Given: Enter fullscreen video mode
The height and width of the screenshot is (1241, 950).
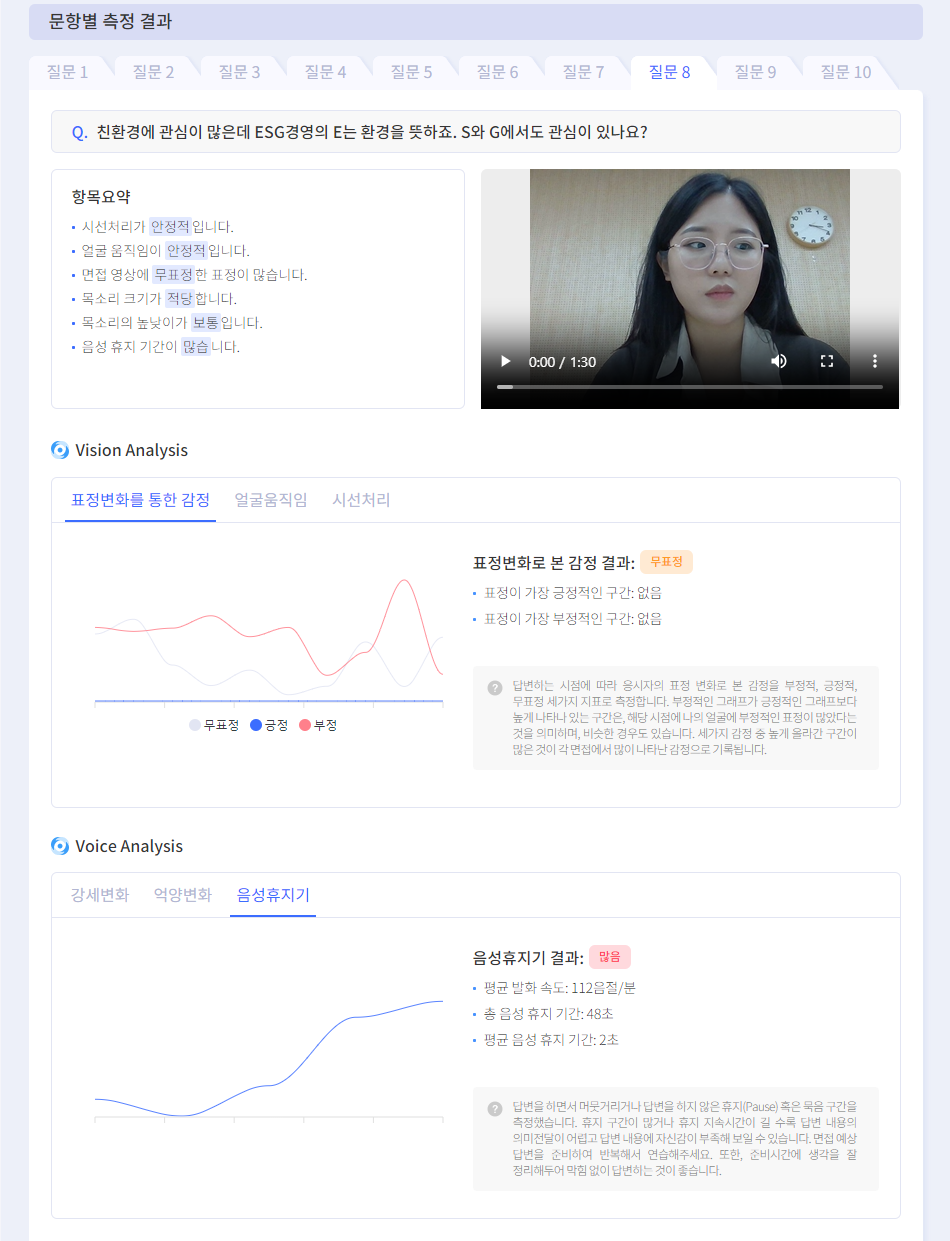Looking at the screenshot, I should 827,361.
